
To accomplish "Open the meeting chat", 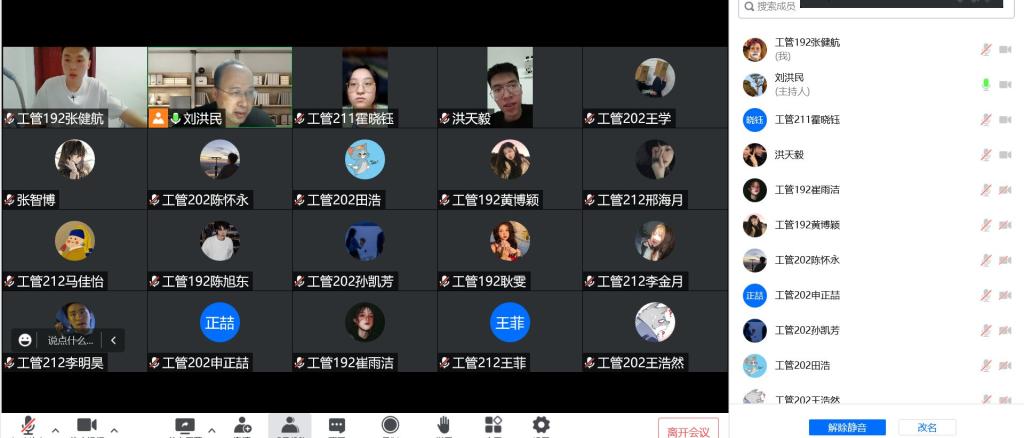I will click(337, 426).
